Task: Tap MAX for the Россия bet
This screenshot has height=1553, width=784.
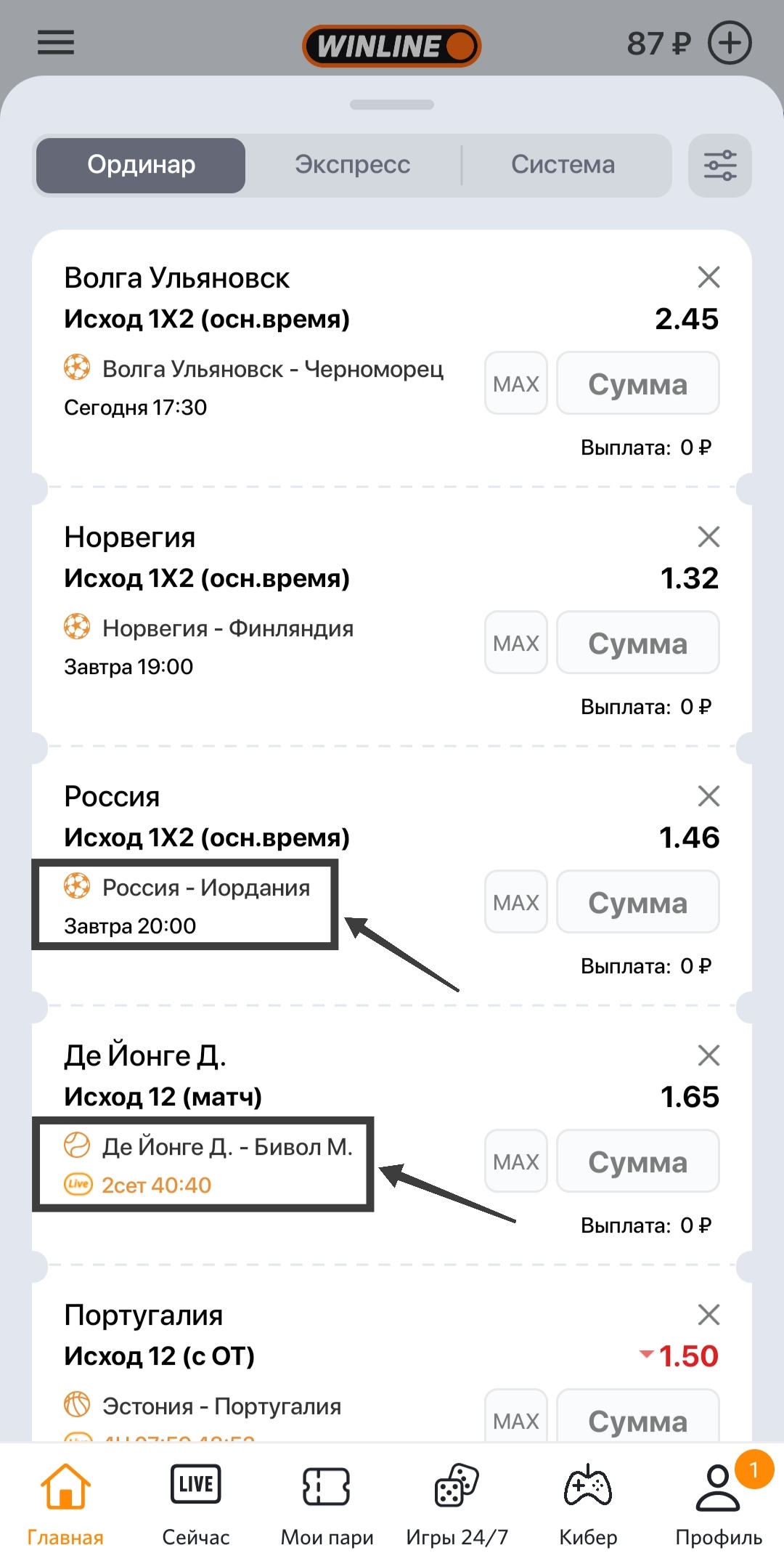Action: coord(515,902)
